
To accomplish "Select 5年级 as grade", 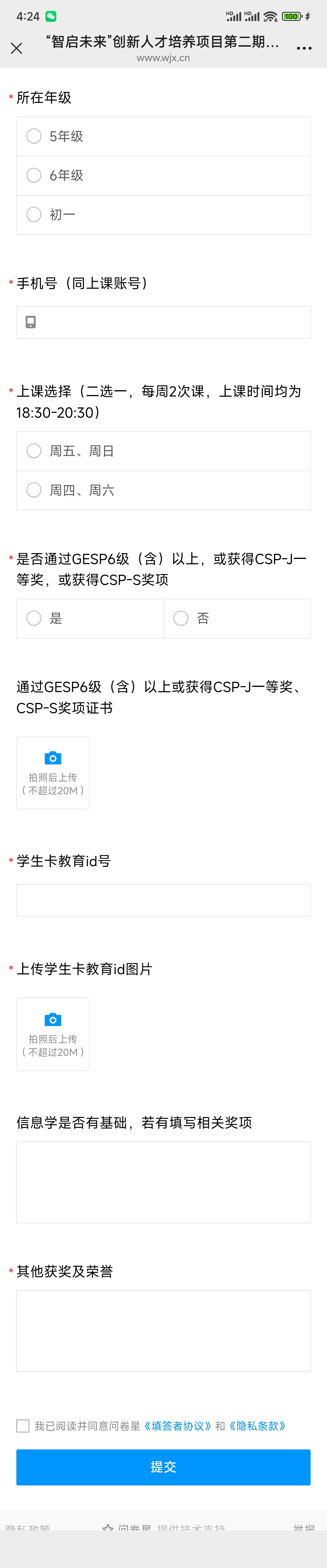I will (34, 136).
